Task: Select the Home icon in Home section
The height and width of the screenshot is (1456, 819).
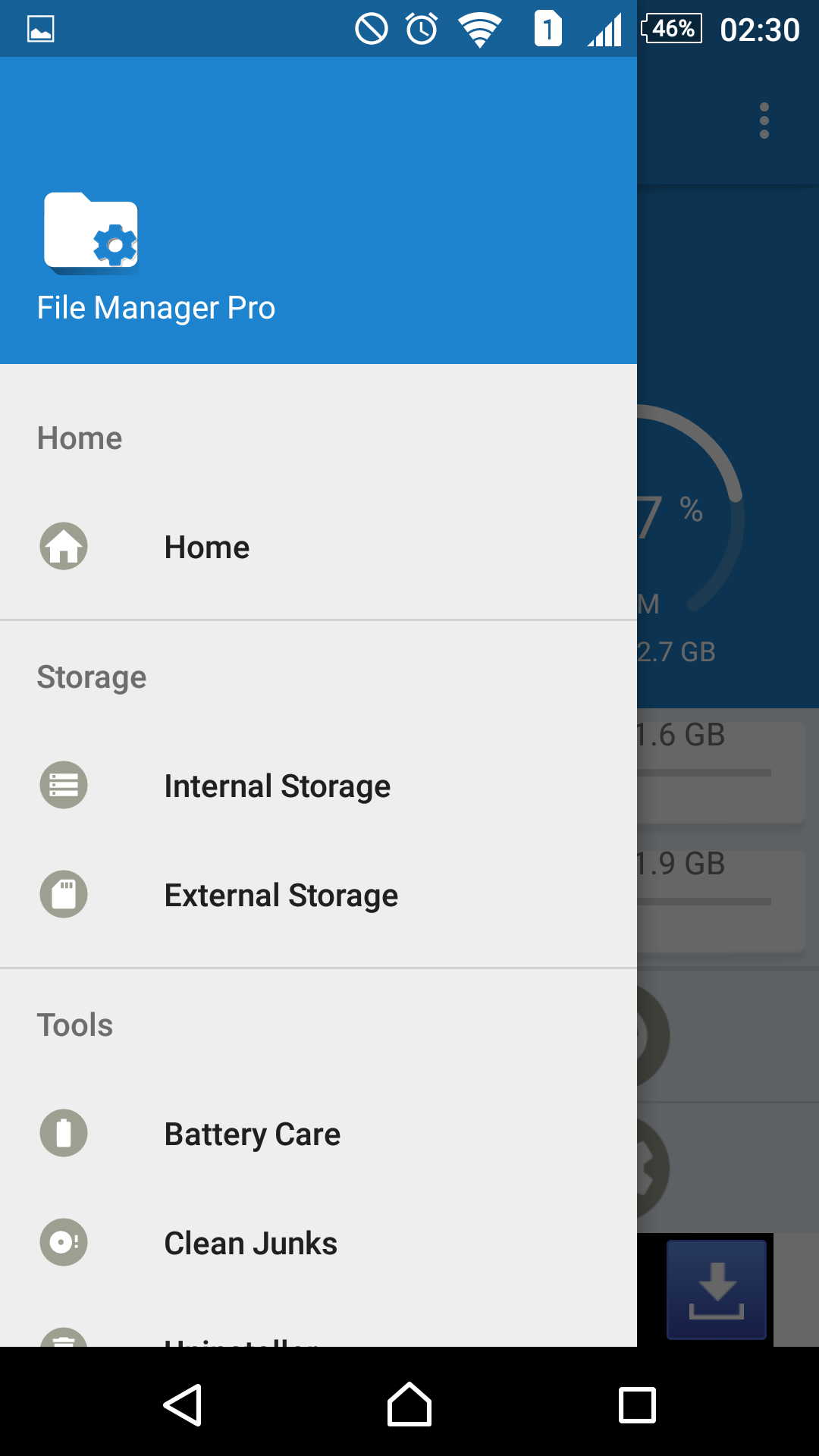Action: [63, 547]
